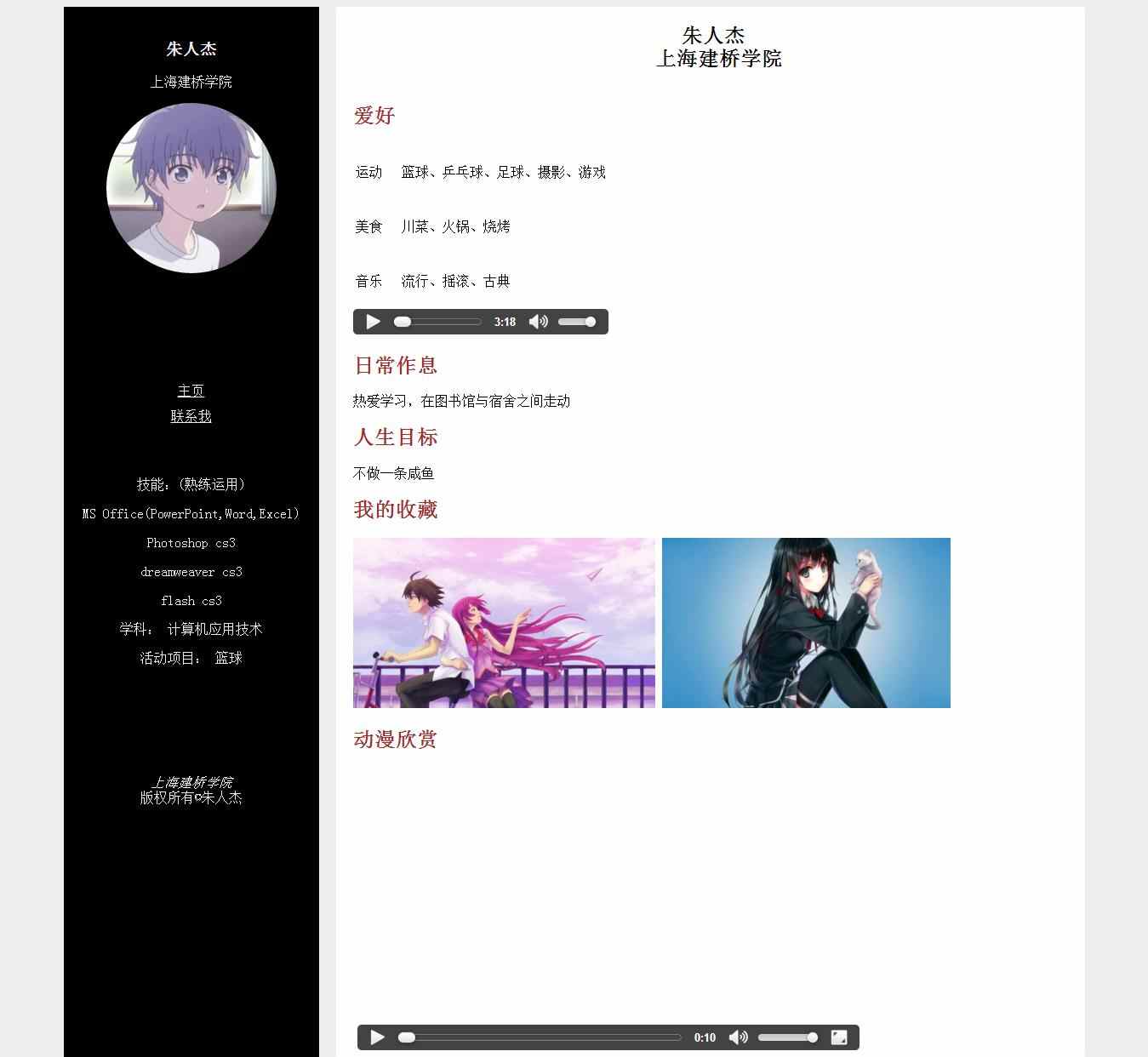The height and width of the screenshot is (1057, 1148).
Task: Open the 联系我 link
Action: coord(191,416)
